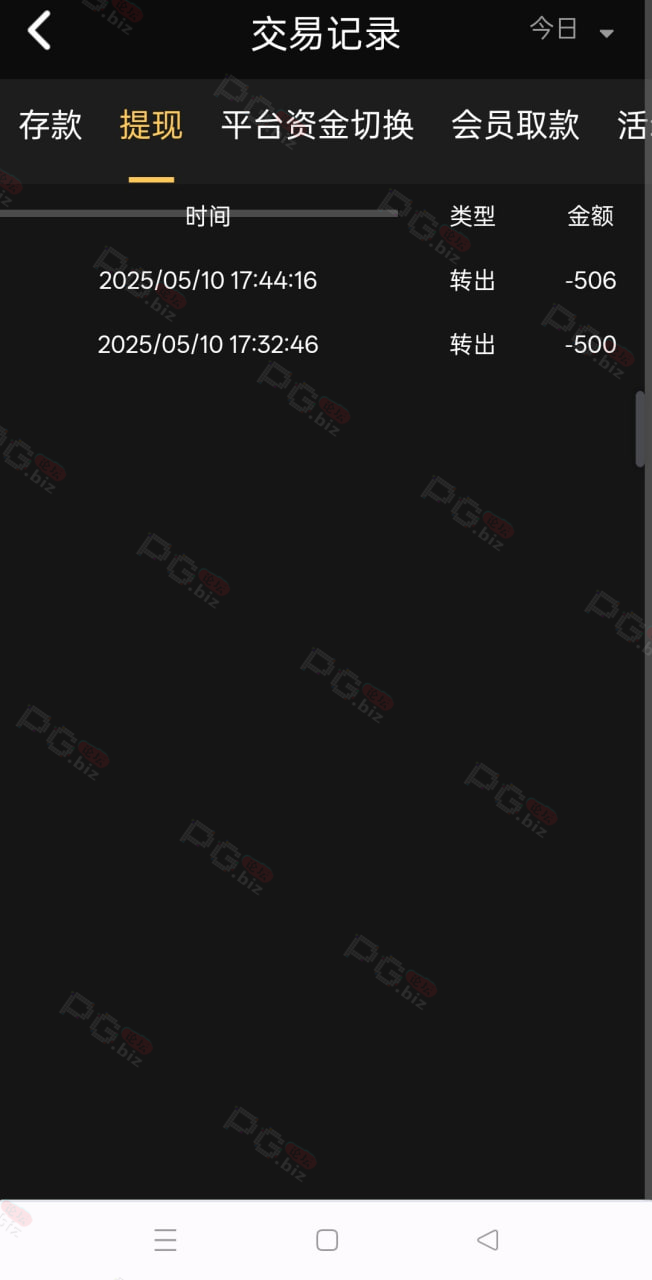Open the 今日 date filter dropdown
The height and width of the screenshot is (1280, 652).
(x=571, y=30)
